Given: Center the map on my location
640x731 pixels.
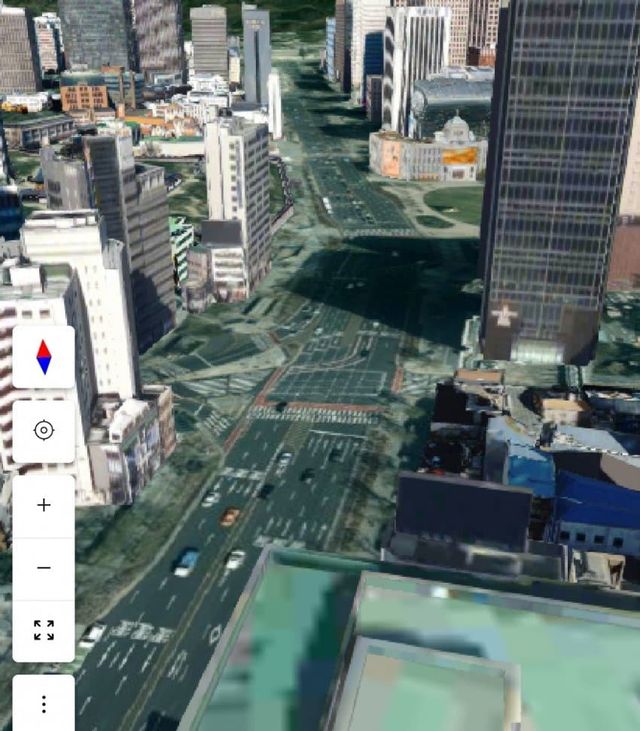Looking at the screenshot, I should tap(43, 431).
